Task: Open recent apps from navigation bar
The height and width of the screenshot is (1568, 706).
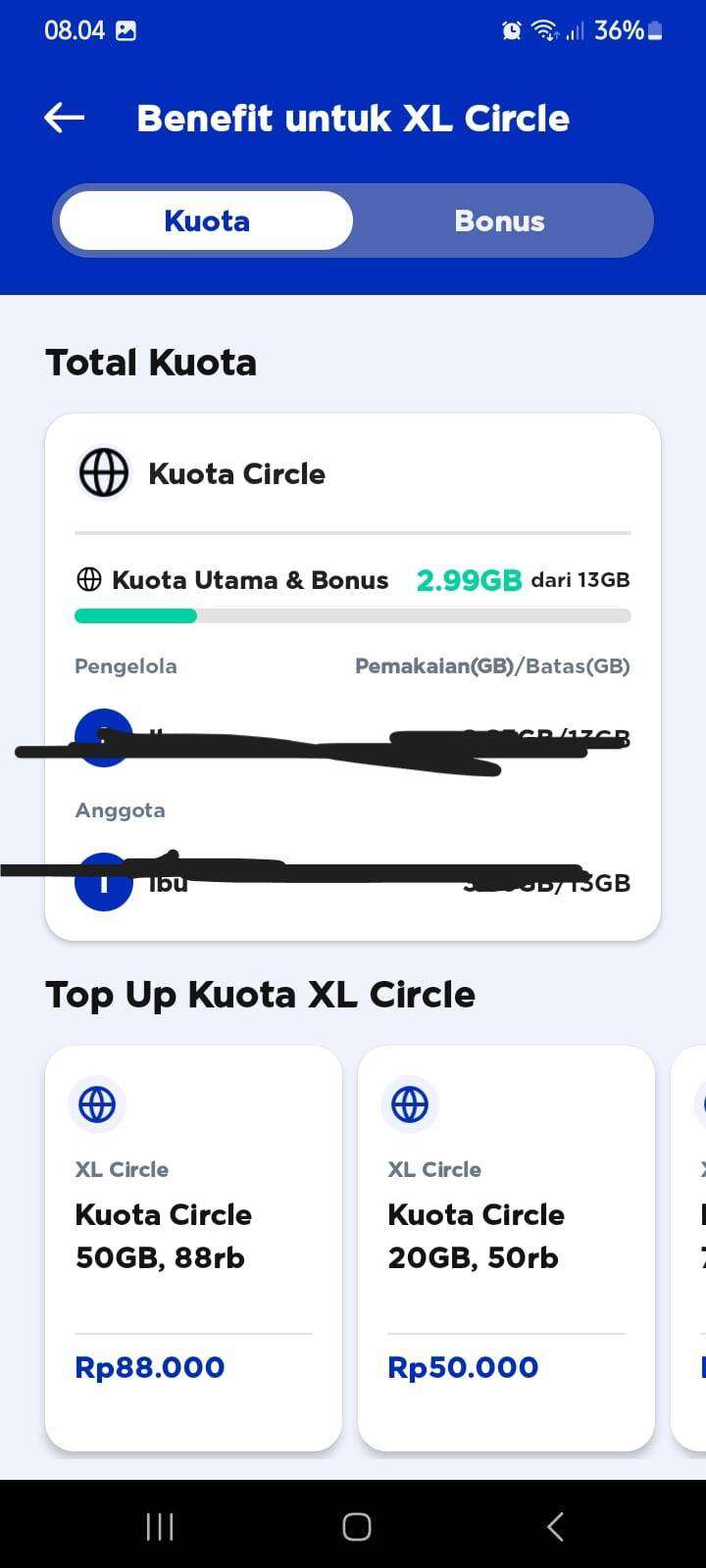Action: tap(159, 1526)
